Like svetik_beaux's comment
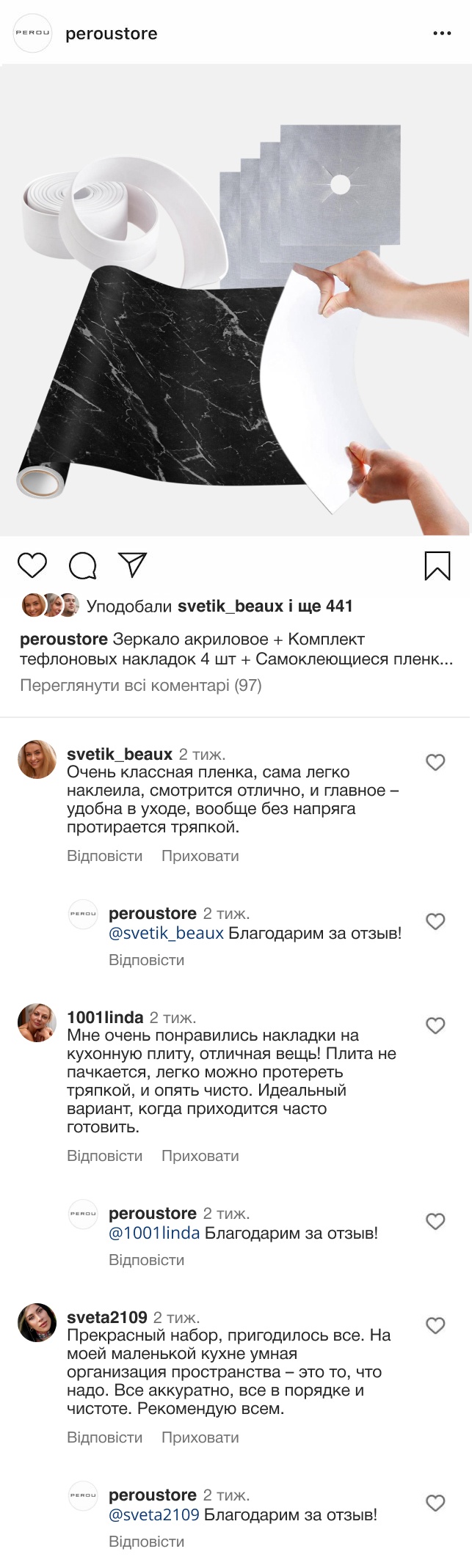This screenshot has width=472, height=1568. point(435,762)
